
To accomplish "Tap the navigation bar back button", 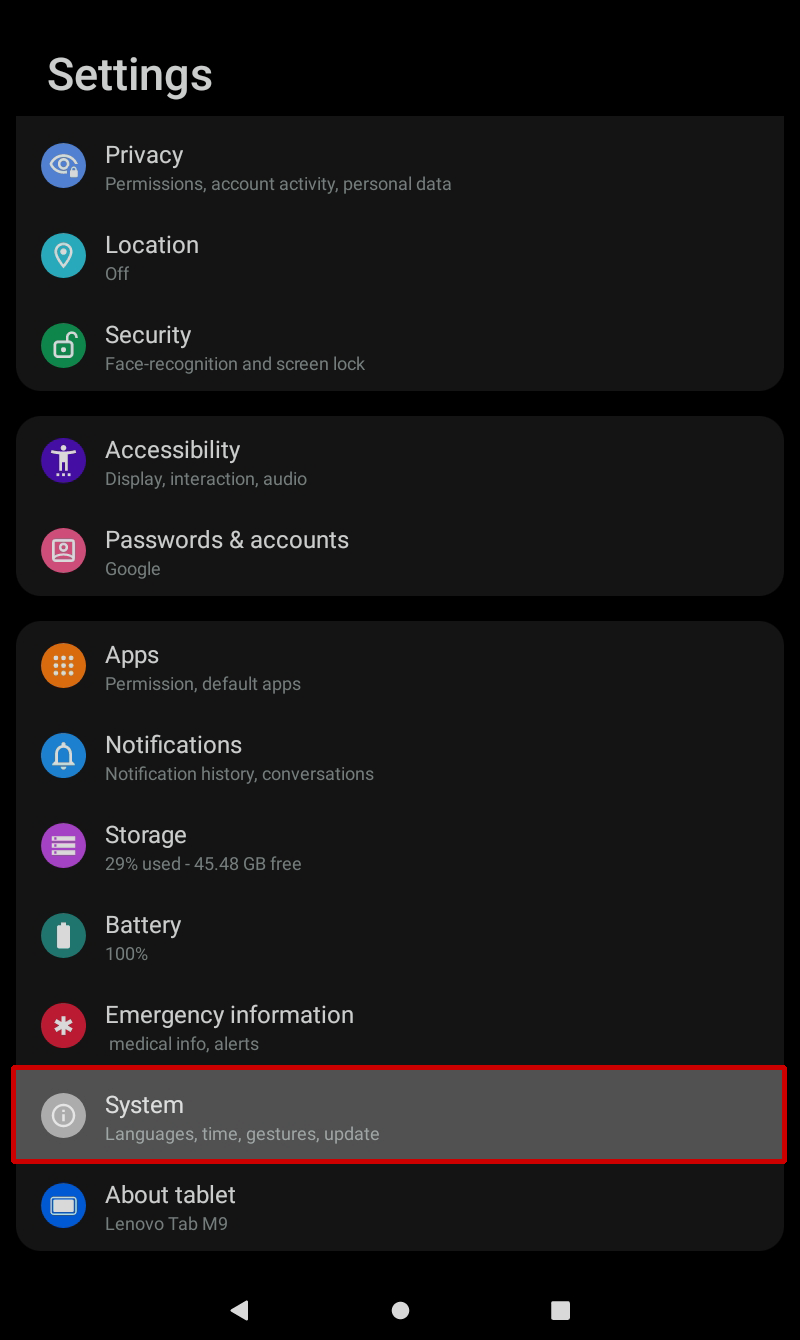I will [x=239, y=1310].
